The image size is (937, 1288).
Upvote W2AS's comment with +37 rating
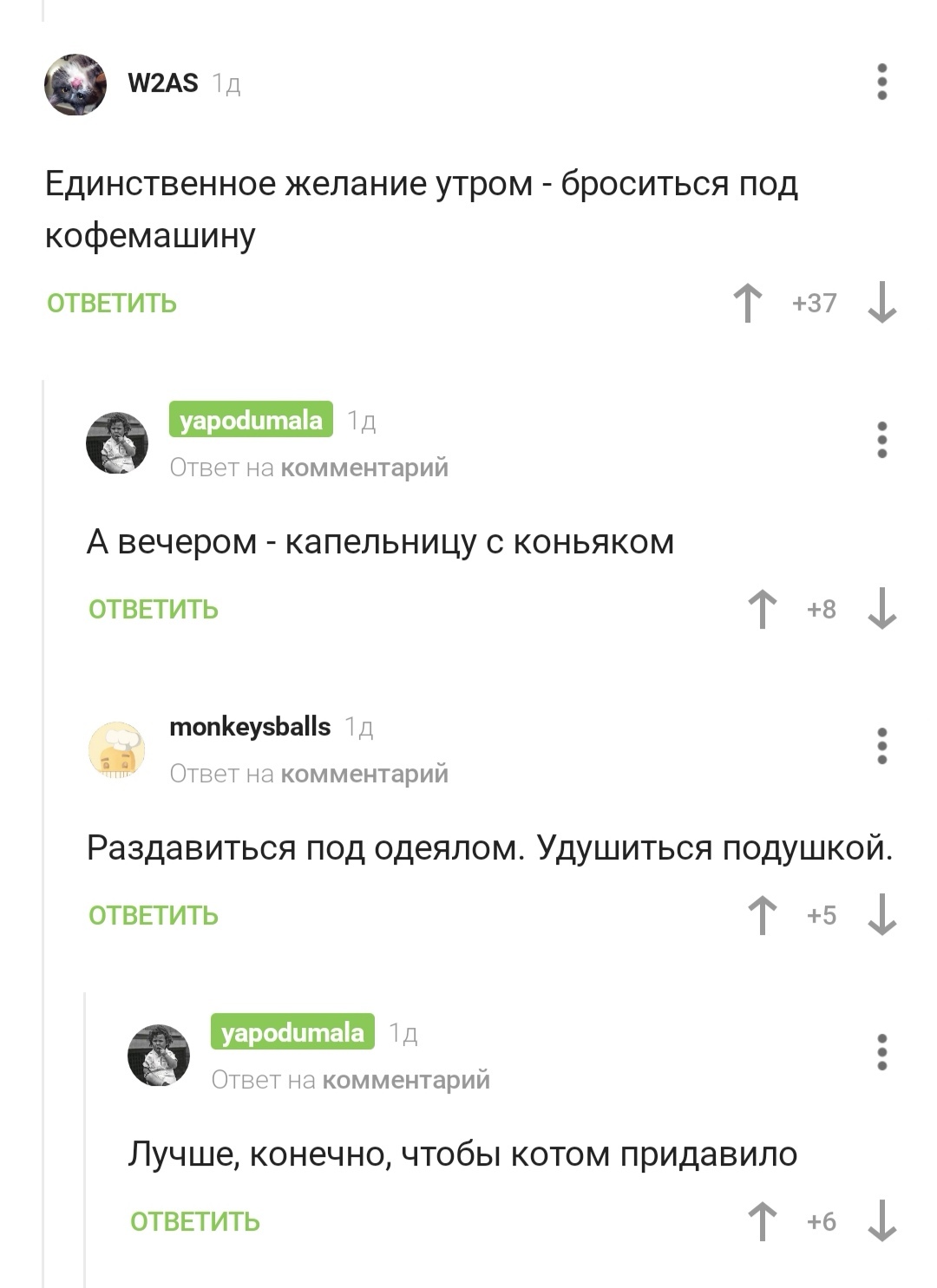pyautogui.click(x=747, y=304)
